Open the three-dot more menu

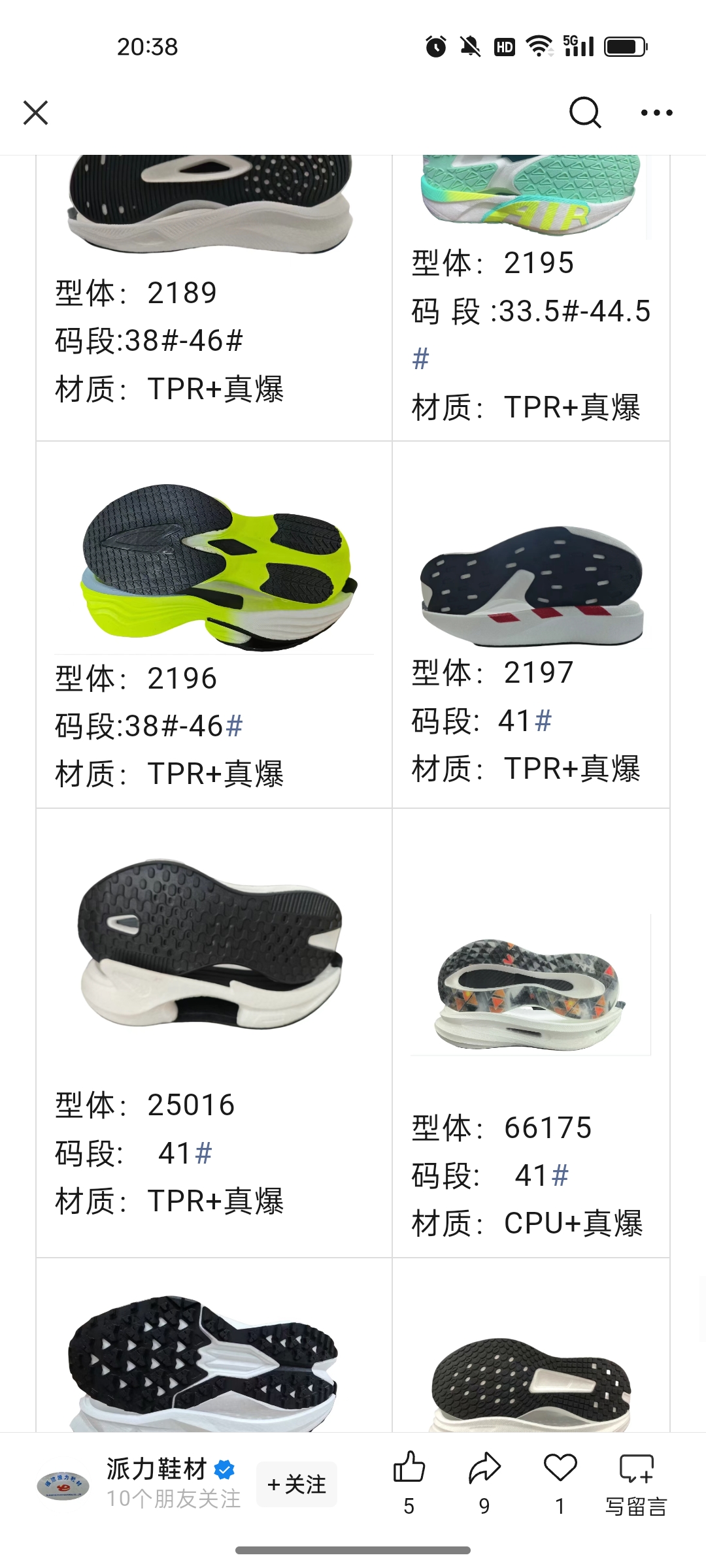[656, 112]
